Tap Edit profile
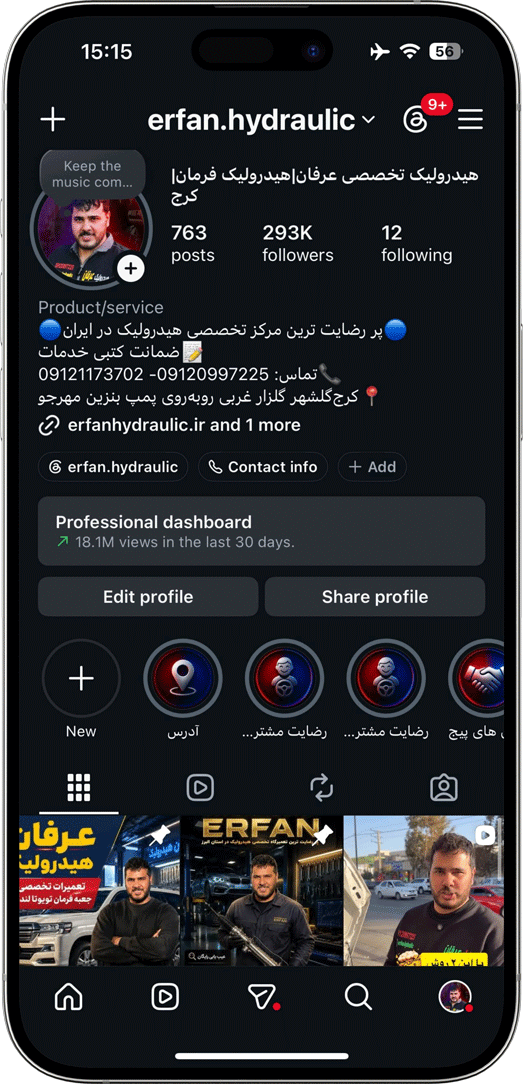 148,597
